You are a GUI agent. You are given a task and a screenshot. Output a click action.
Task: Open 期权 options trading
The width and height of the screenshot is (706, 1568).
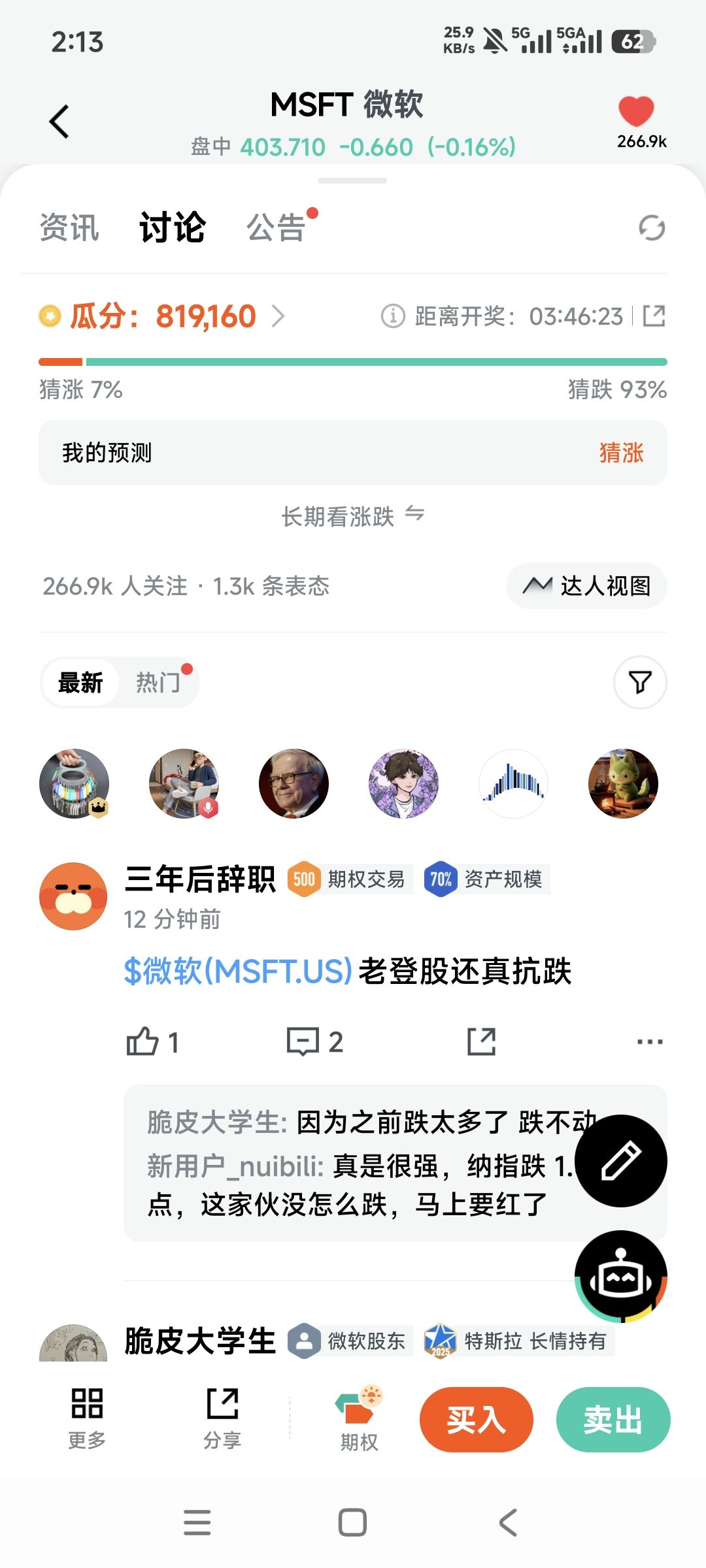(358, 1418)
